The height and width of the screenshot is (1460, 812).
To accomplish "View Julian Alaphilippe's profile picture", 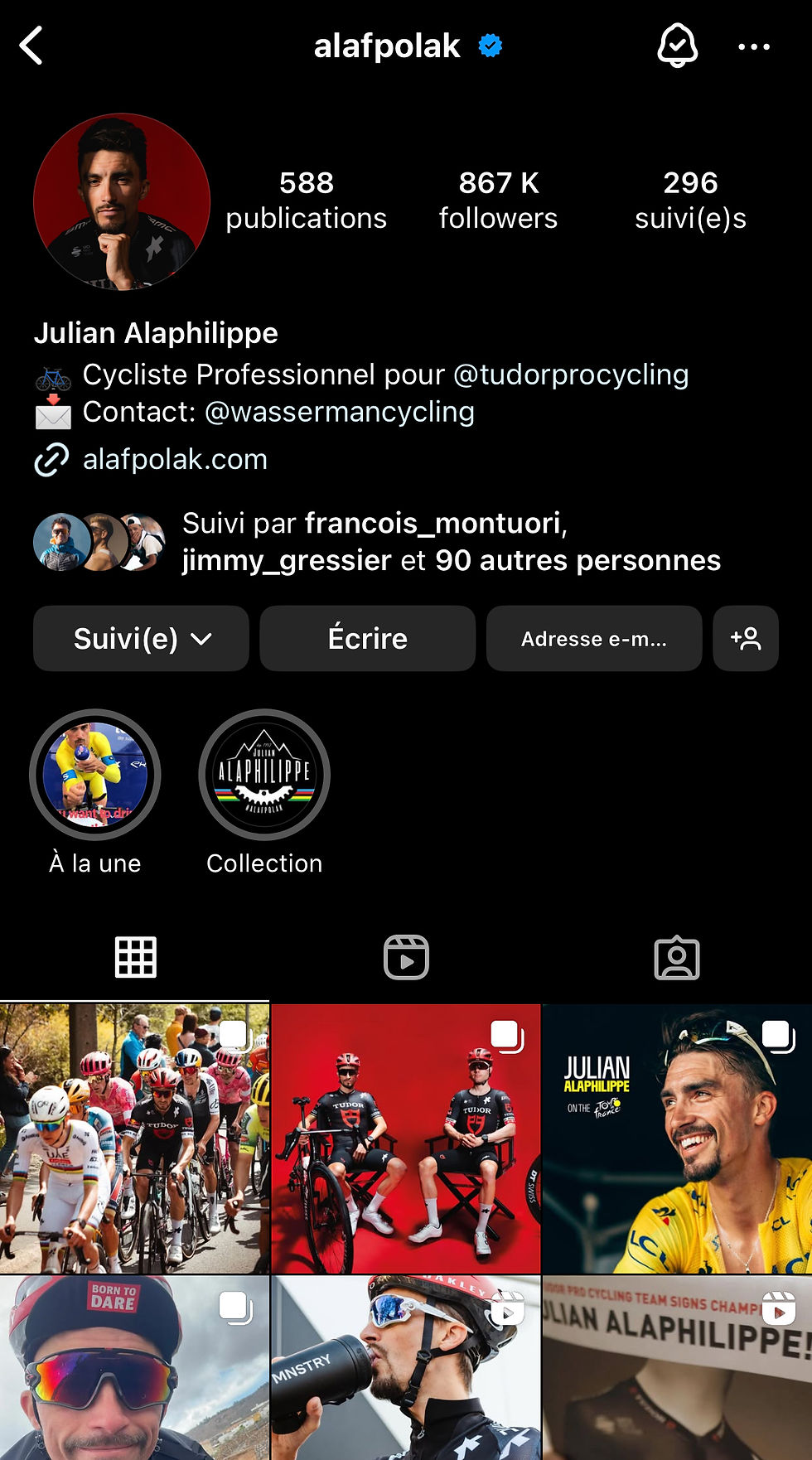I will click(122, 201).
